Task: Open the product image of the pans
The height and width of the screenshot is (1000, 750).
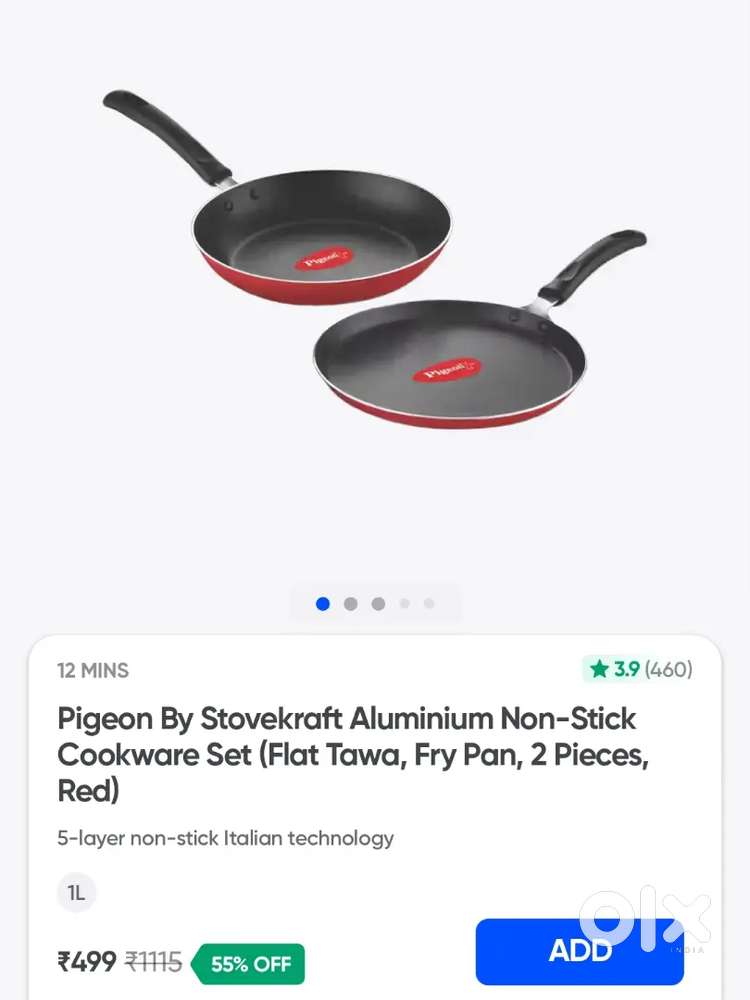Action: [375, 260]
